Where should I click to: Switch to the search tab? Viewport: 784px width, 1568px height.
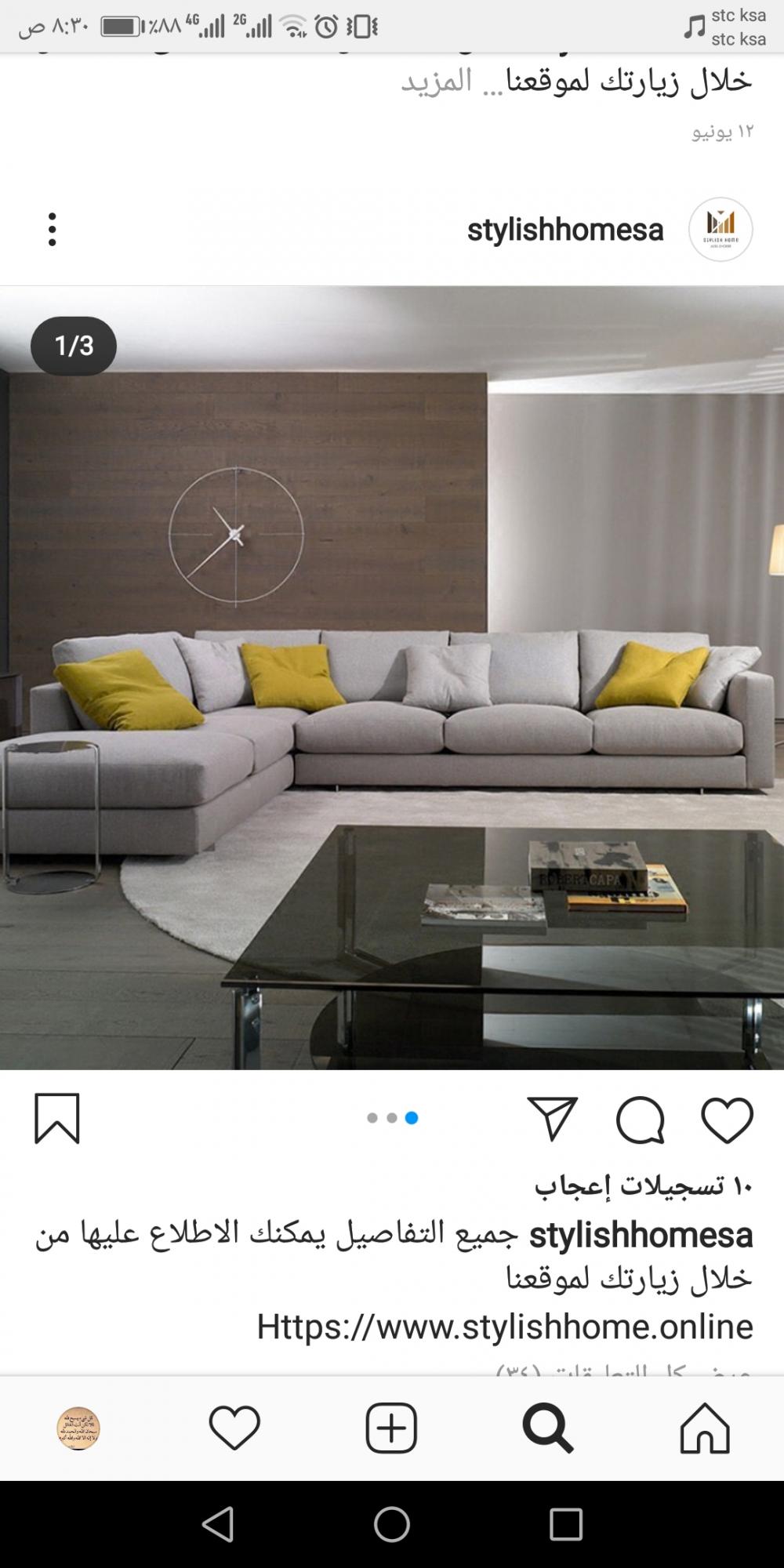pyautogui.click(x=548, y=1427)
